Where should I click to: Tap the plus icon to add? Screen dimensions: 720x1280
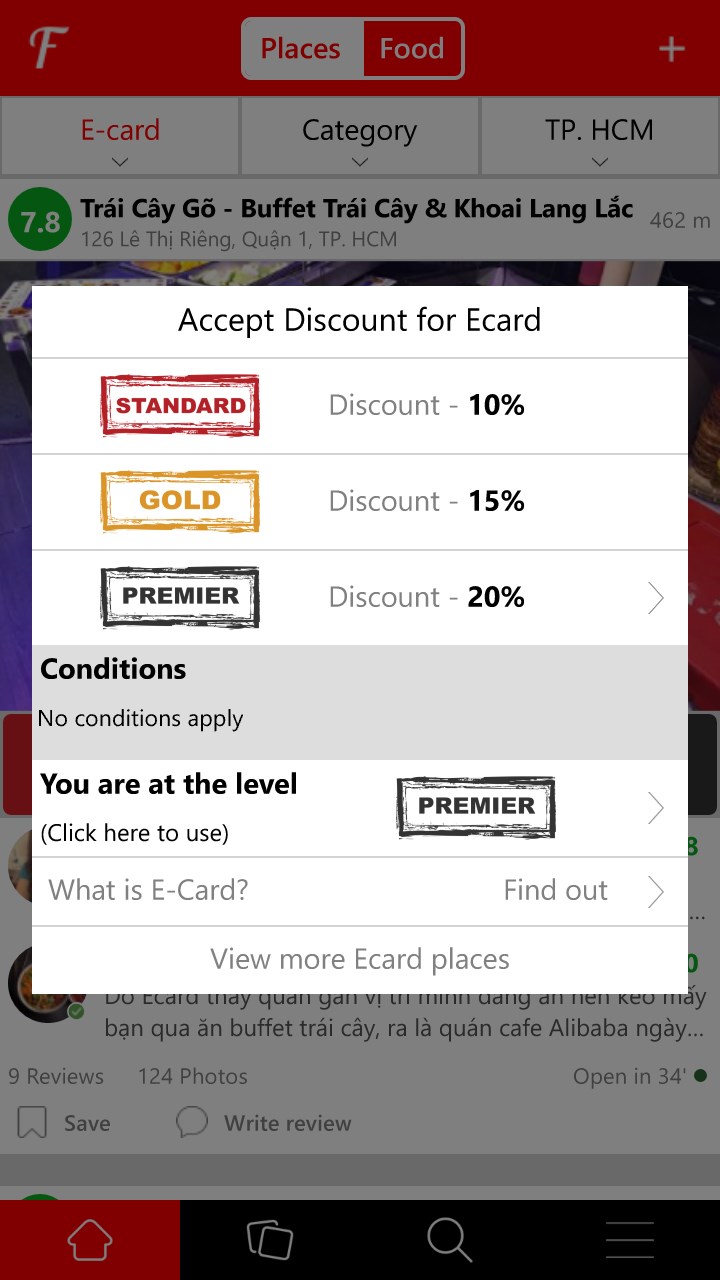671,49
